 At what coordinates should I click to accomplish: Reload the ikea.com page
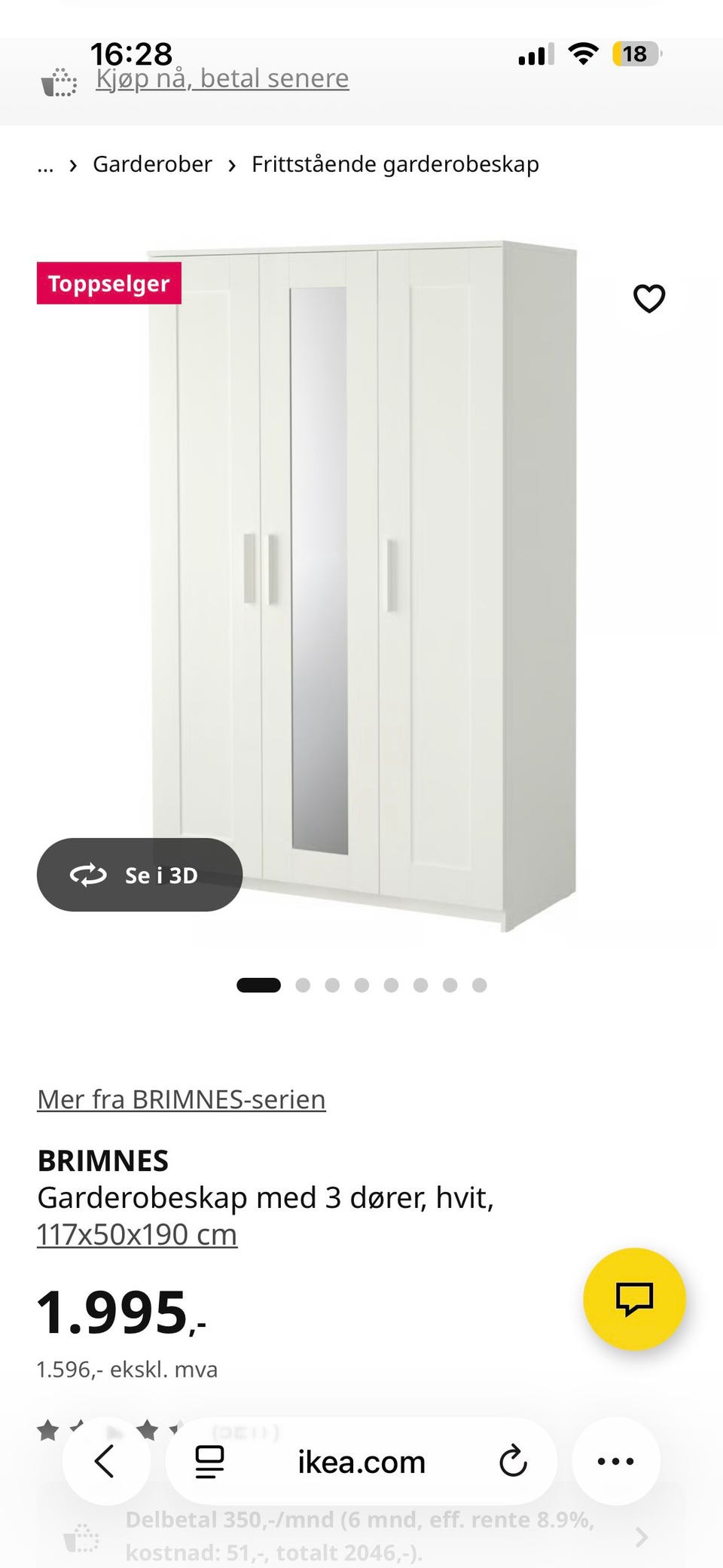tap(514, 1460)
